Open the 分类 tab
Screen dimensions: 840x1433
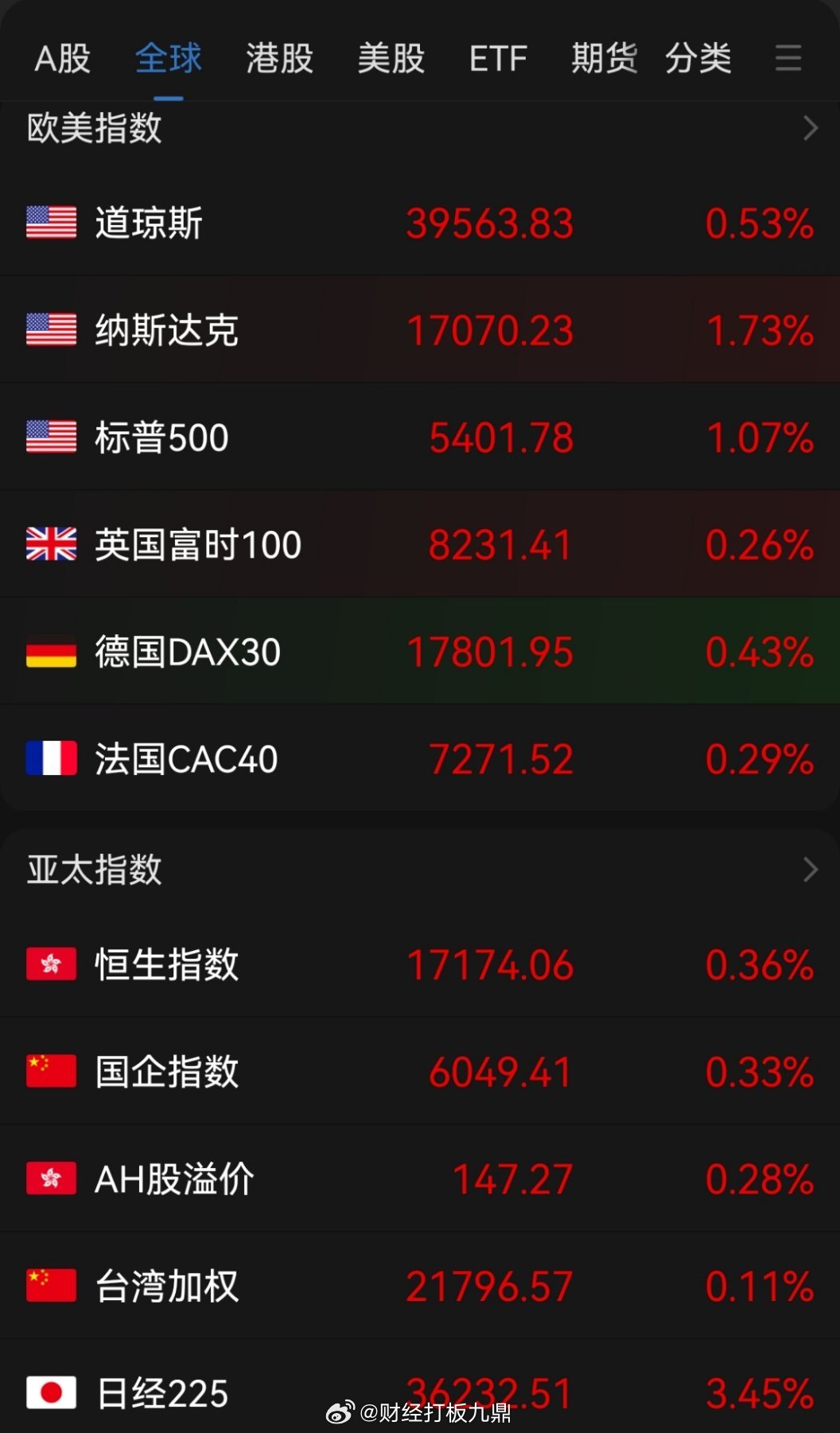[x=698, y=59]
